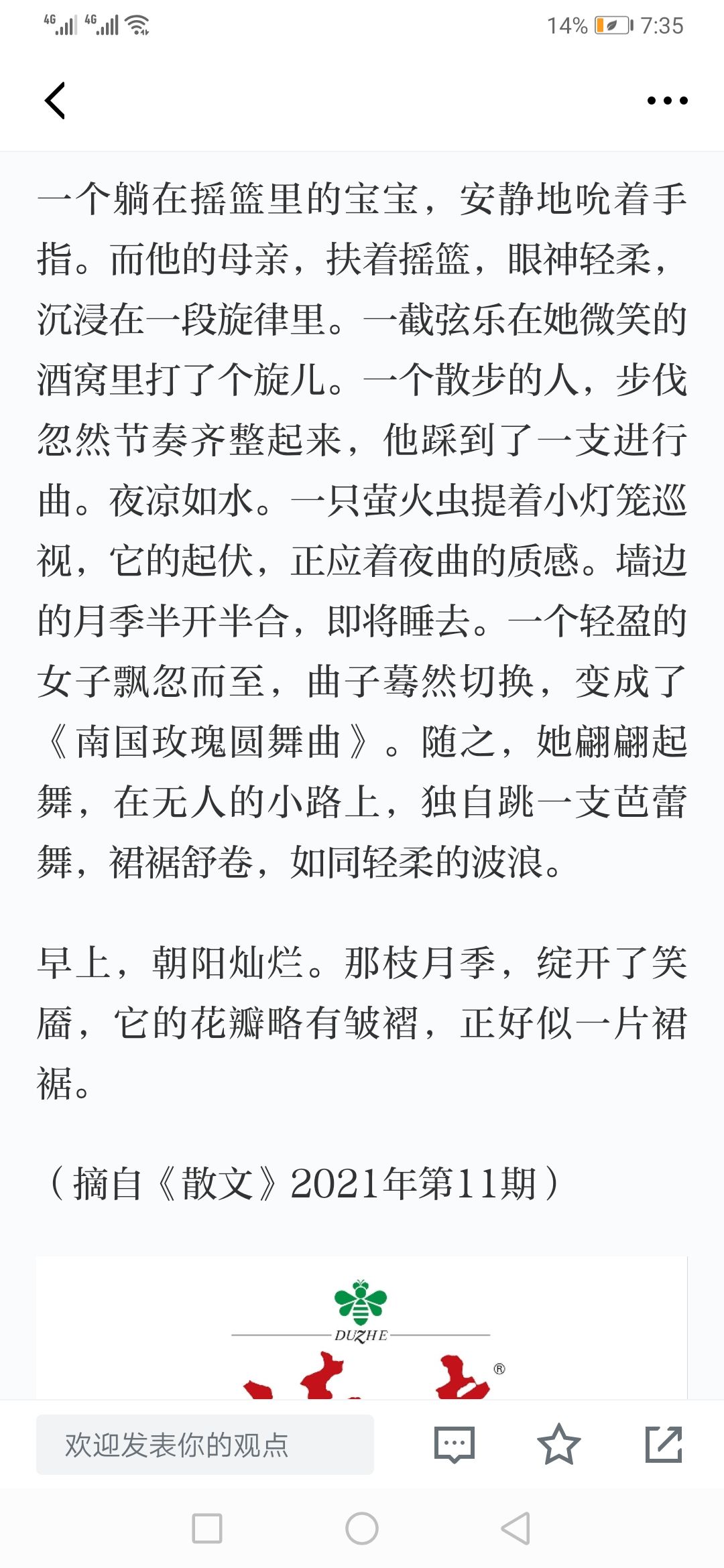The width and height of the screenshot is (724, 1568).
Task: Share the article via share icon
Action: [x=664, y=1444]
